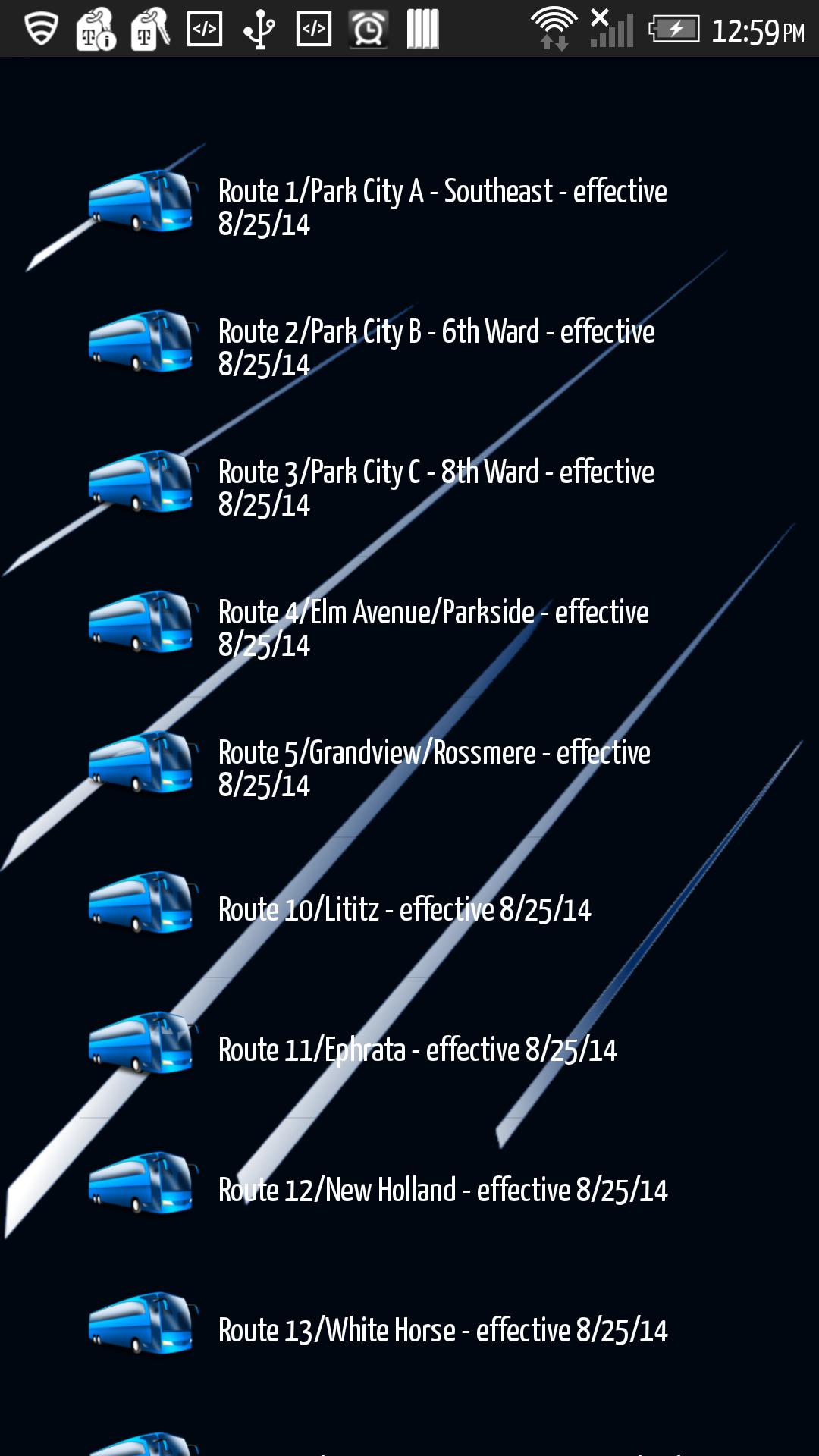Open Route 3/Park City C - 8th Ward
This screenshot has width=819, height=1456.
pos(436,488)
